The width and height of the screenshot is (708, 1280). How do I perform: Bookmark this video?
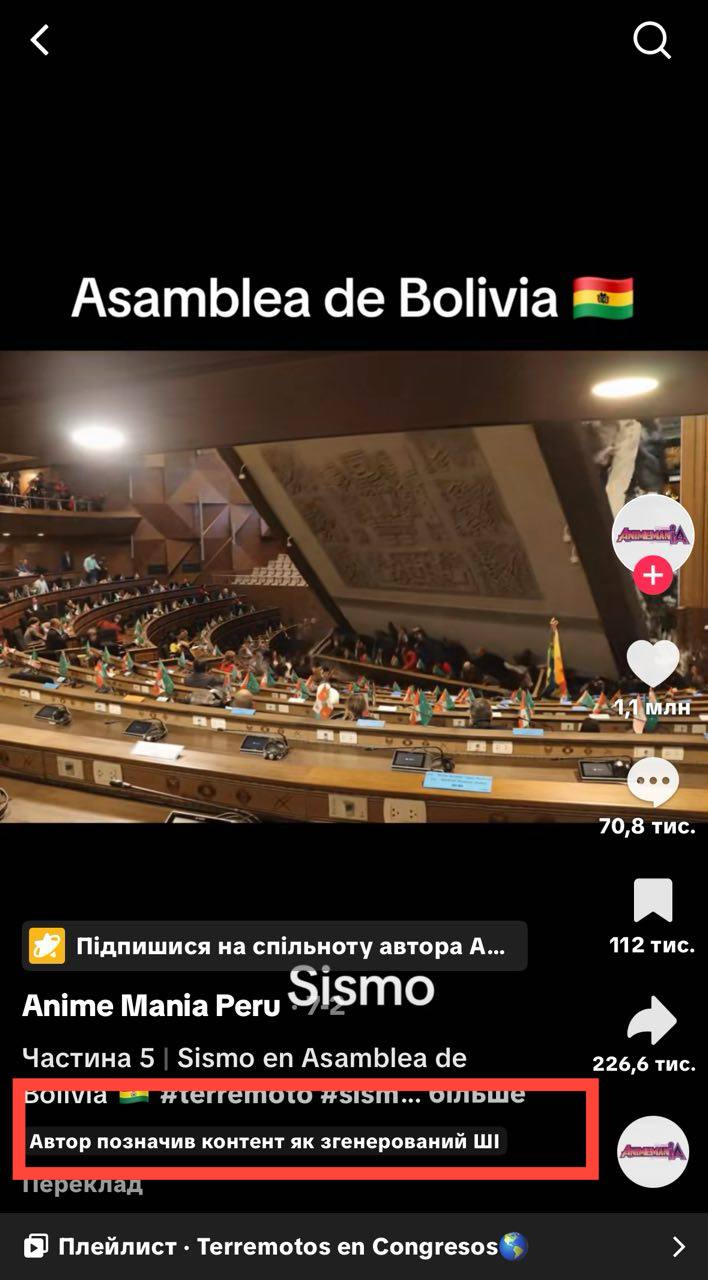[x=652, y=901]
